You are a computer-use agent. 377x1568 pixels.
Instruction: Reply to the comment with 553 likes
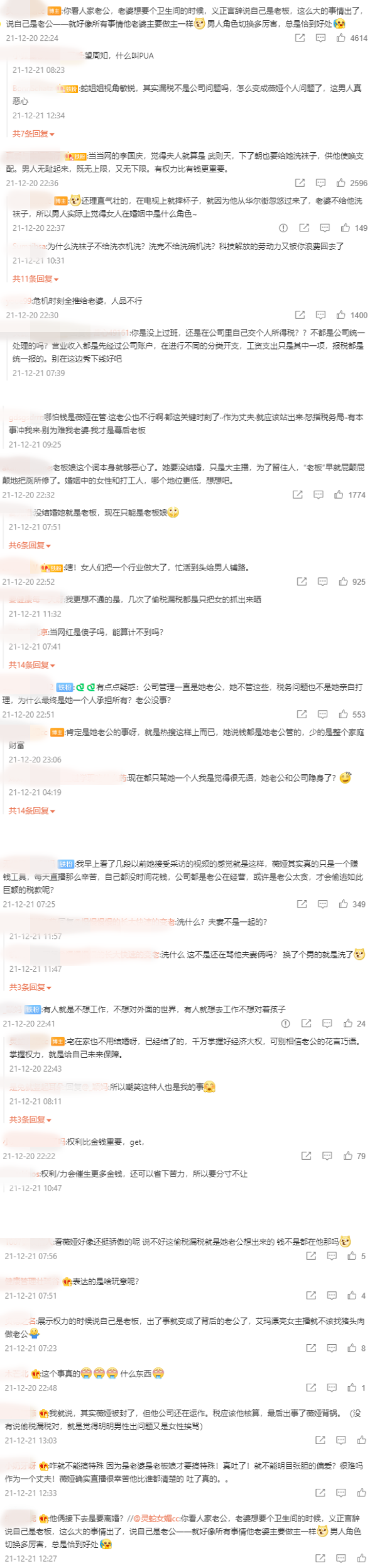pos(322,714)
